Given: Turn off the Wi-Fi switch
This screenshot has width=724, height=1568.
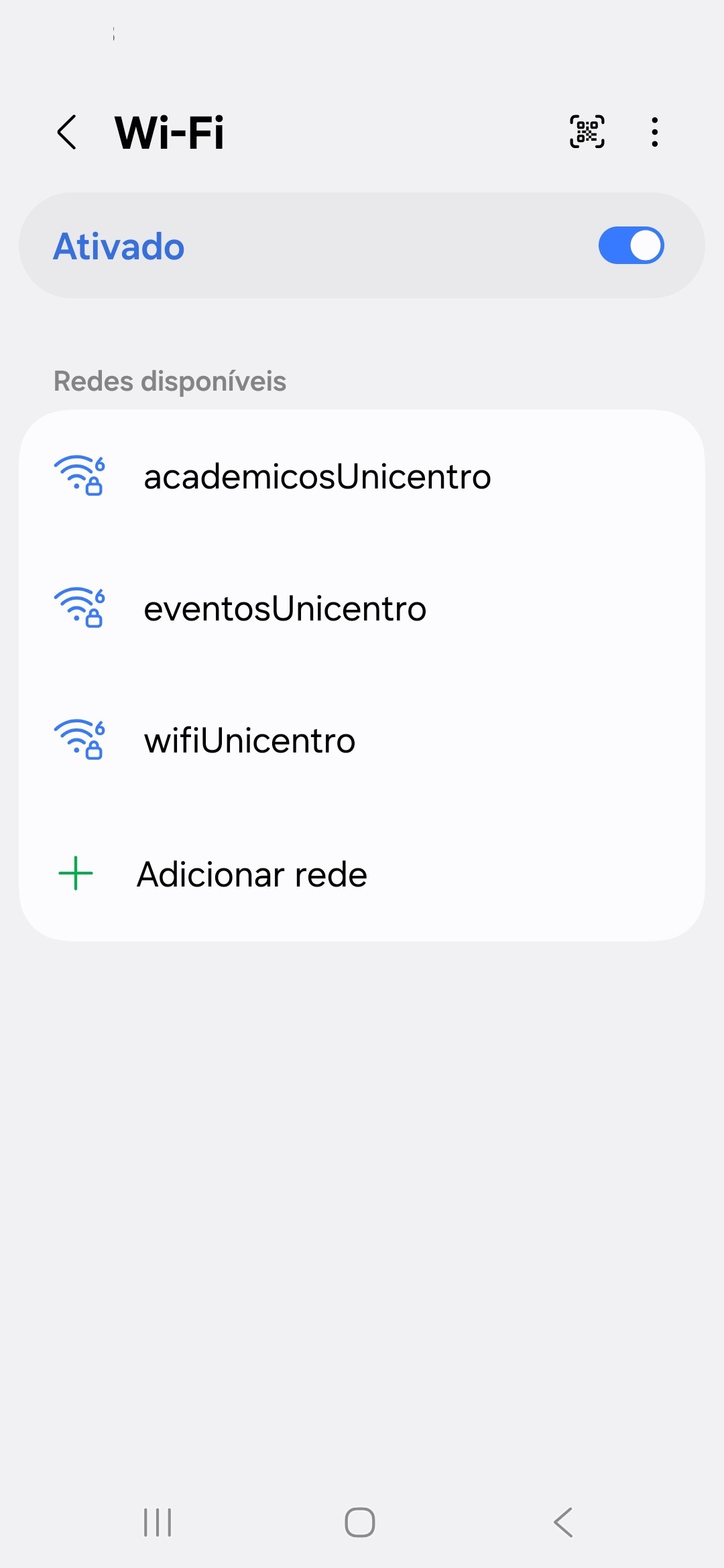Looking at the screenshot, I should pyautogui.click(x=631, y=246).
